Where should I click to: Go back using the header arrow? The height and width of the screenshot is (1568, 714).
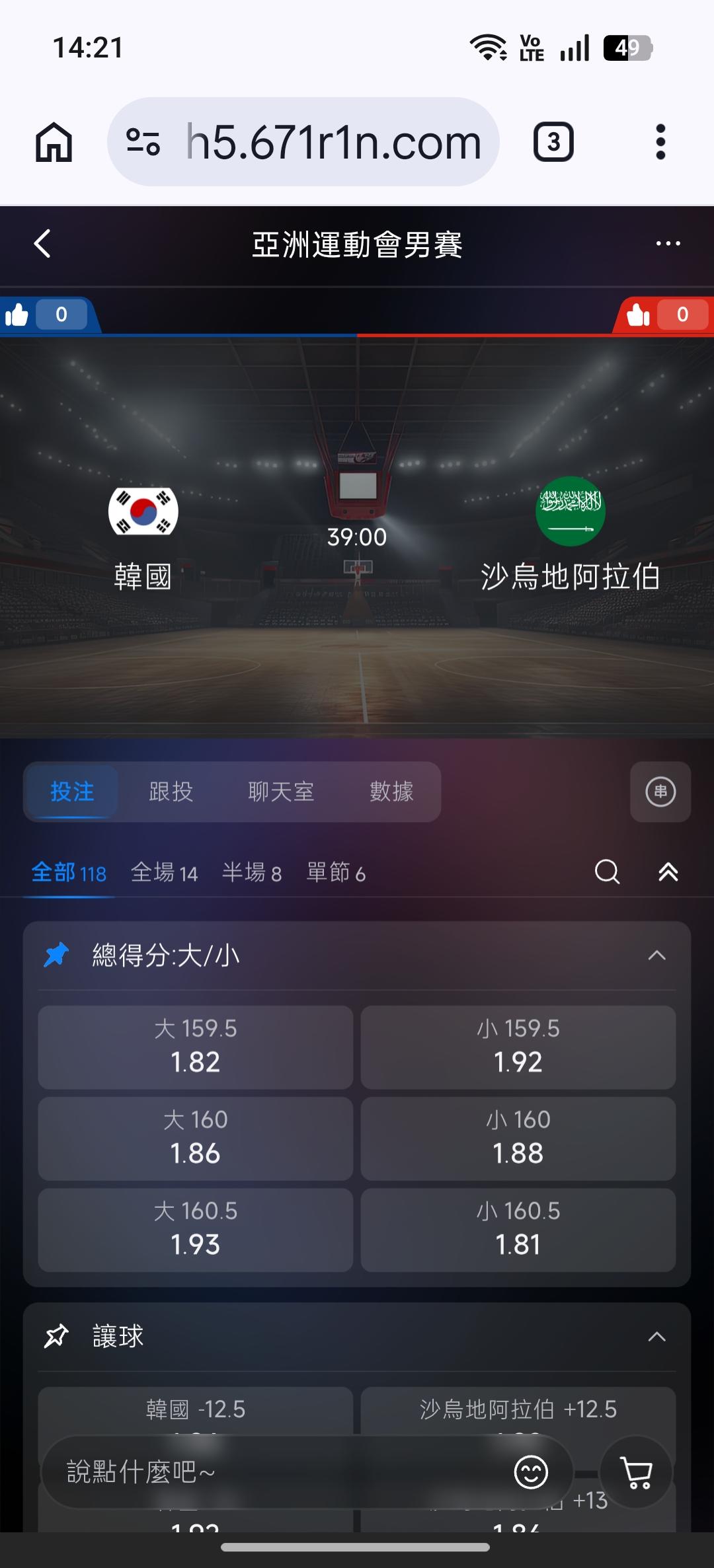[x=42, y=244]
